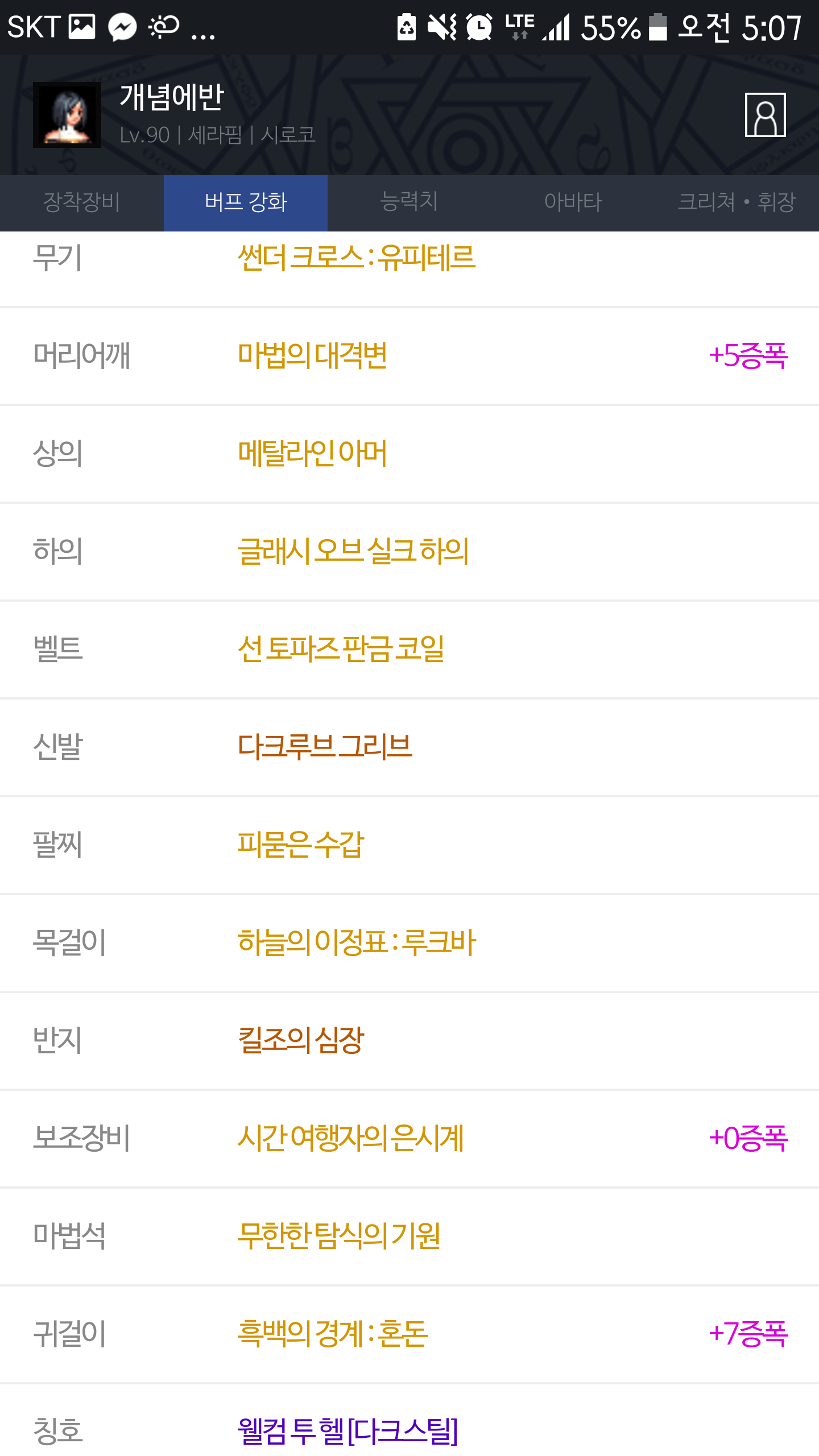Go to the 크리쳐 • 휘장 tab
Image resolution: width=819 pixels, height=1456 pixels.
click(737, 202)
